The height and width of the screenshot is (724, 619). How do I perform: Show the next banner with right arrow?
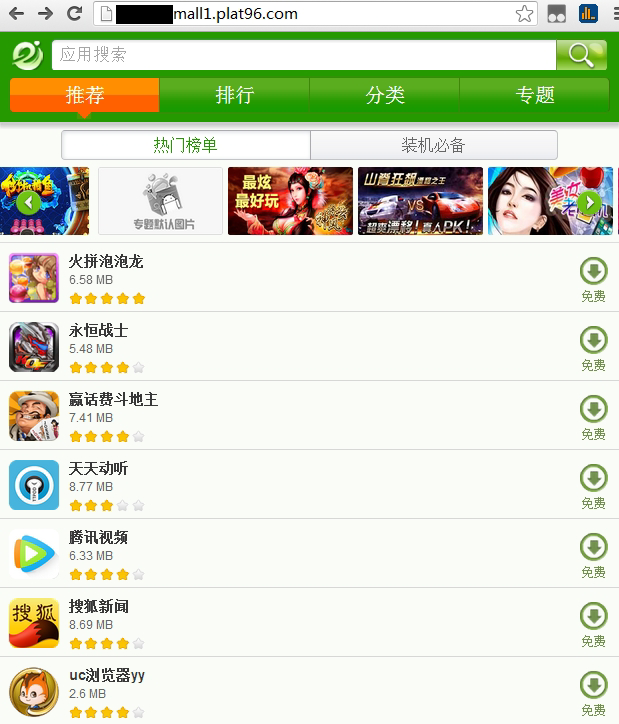click(589, 202)
